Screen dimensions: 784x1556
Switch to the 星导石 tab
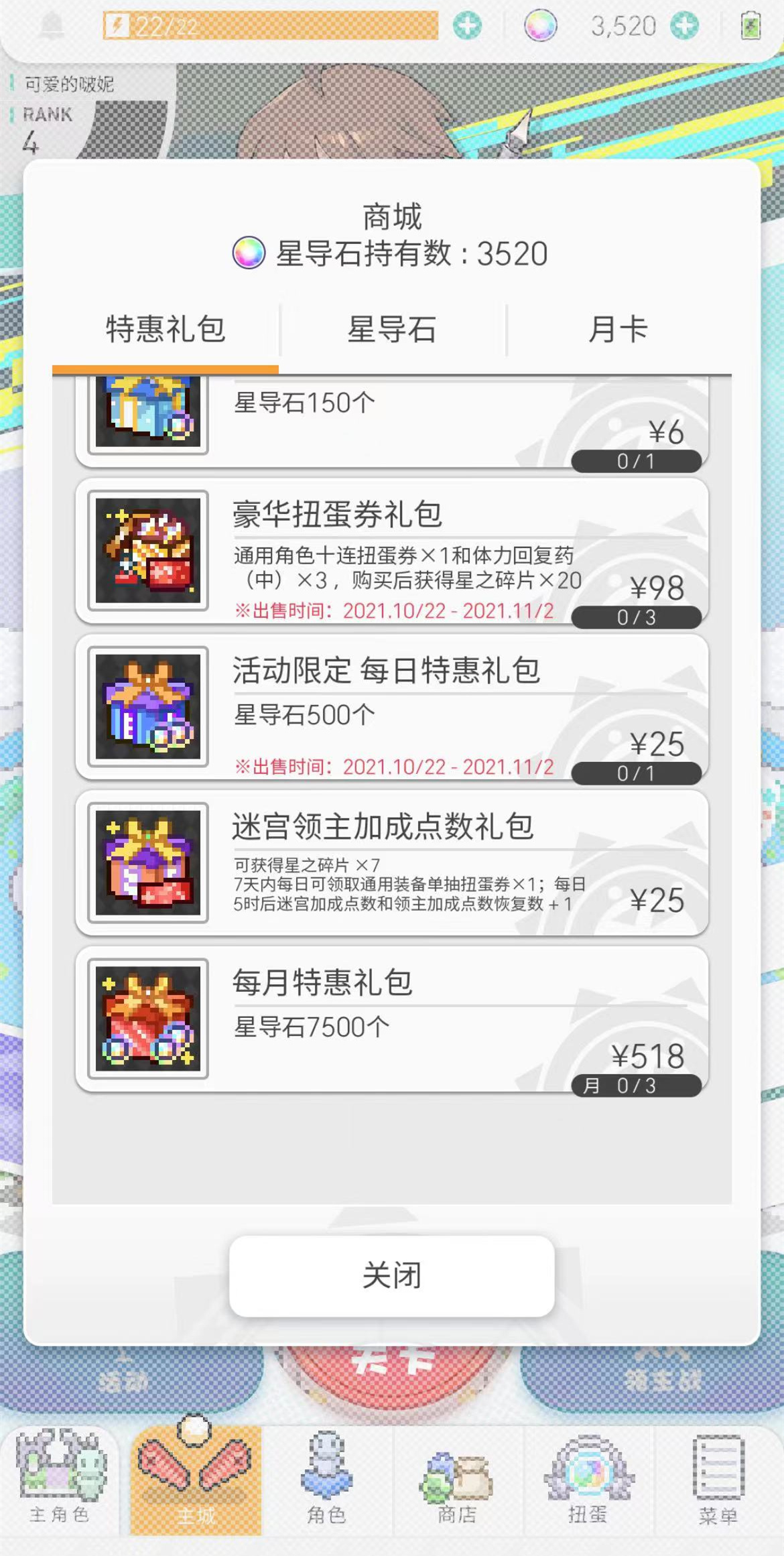coord(392,330)
